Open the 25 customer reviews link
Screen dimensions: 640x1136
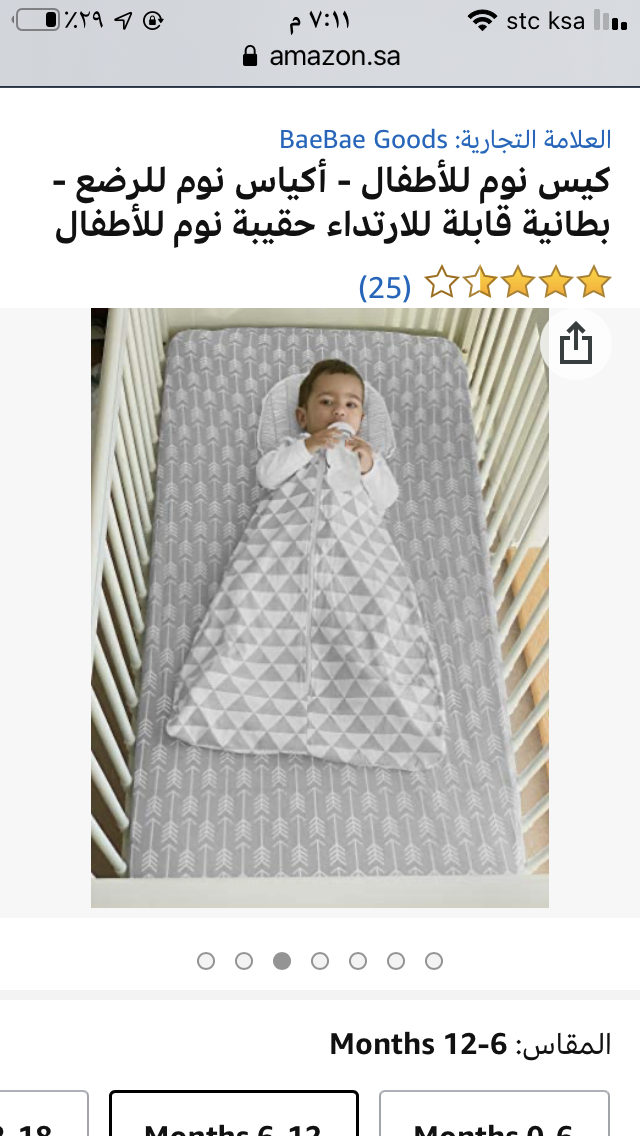[385, 288]
